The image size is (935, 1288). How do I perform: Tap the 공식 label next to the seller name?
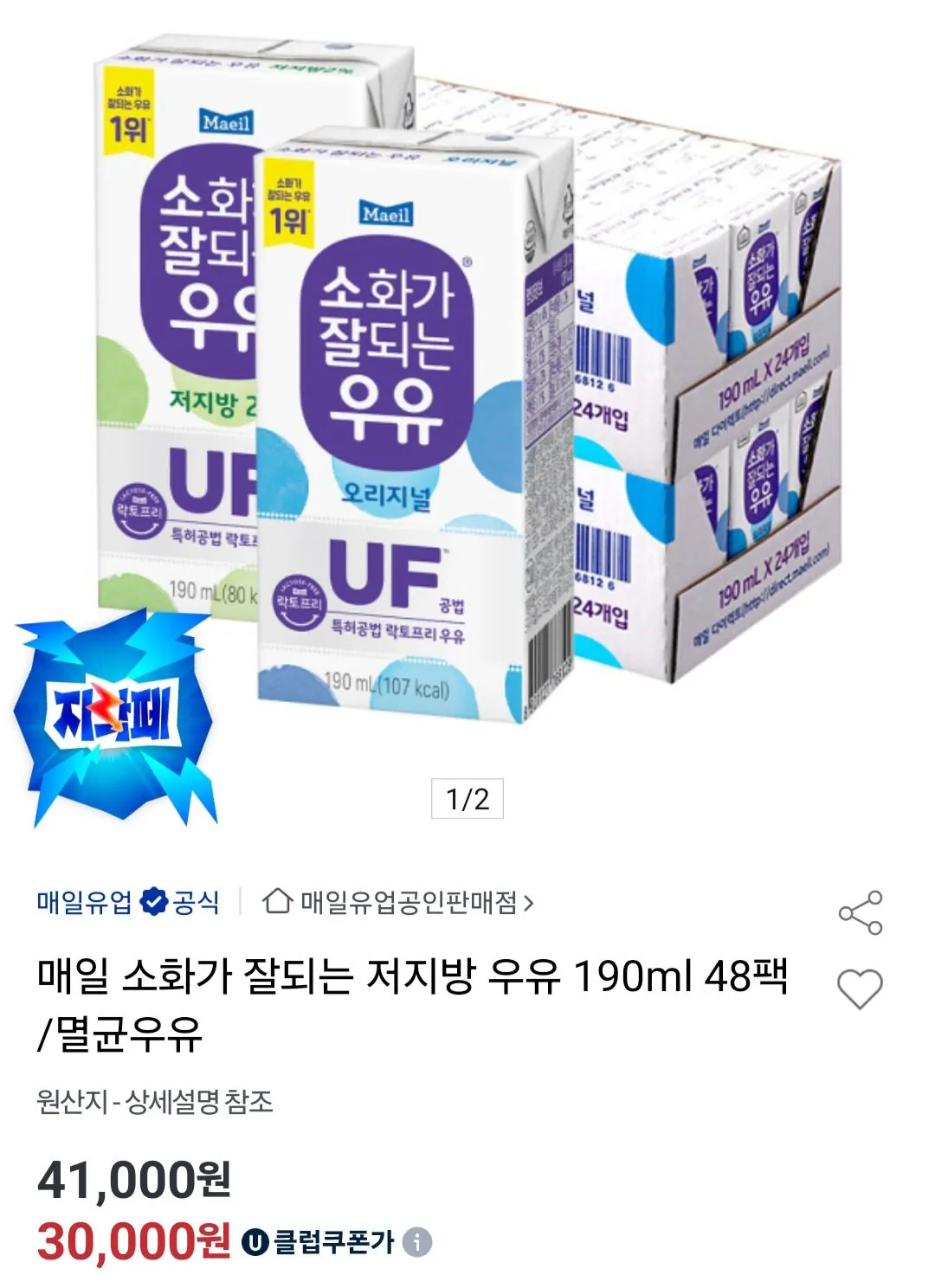(x=195, y=900)
